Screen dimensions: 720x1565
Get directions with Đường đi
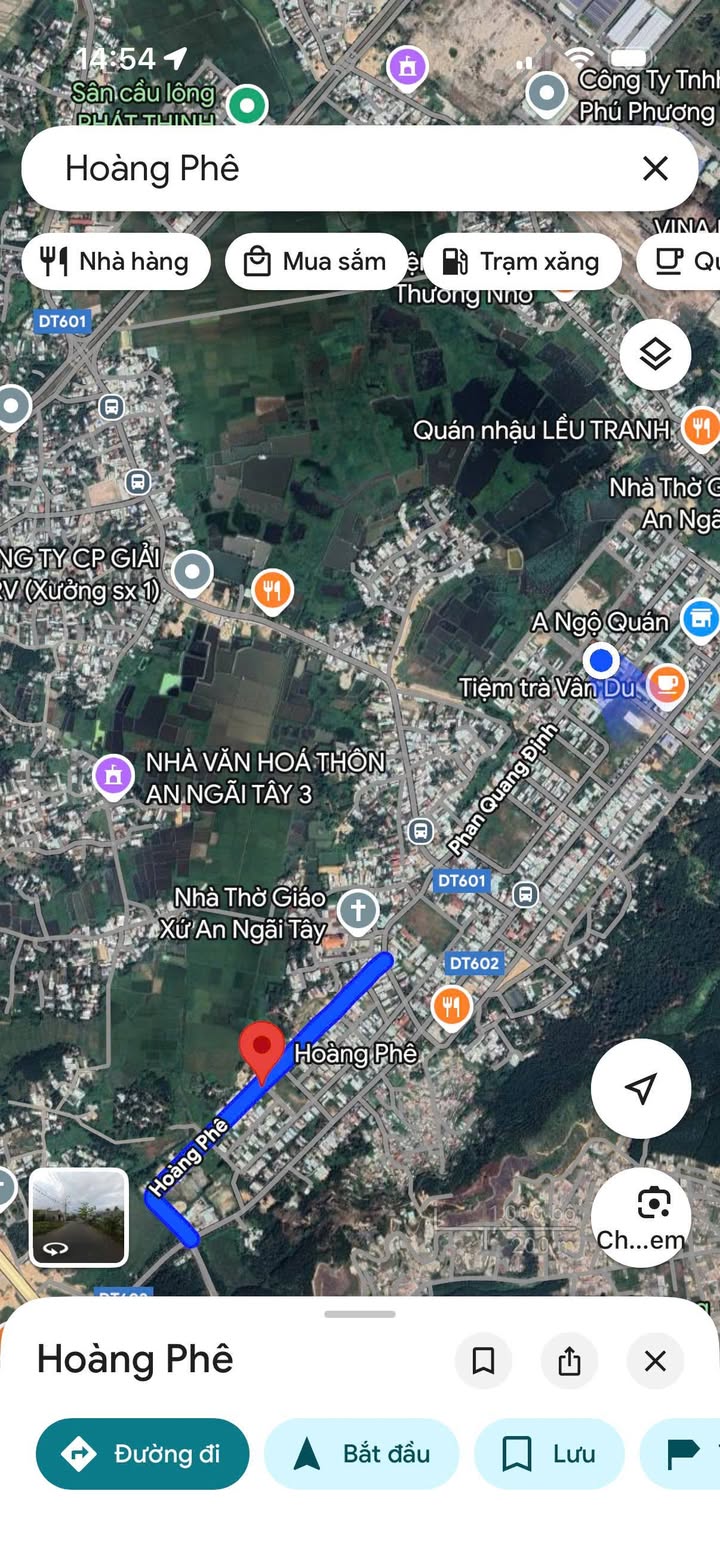click(x=142, y=1453)
